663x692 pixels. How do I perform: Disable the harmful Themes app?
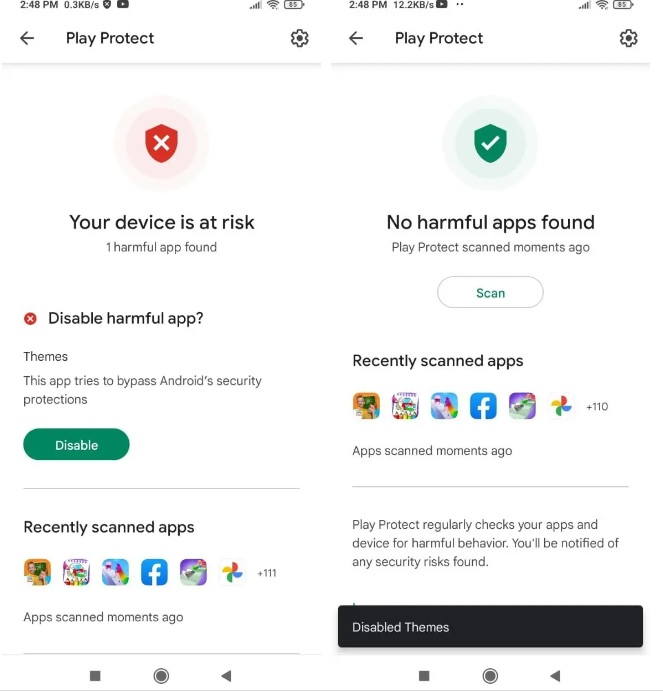click(76, 445)
